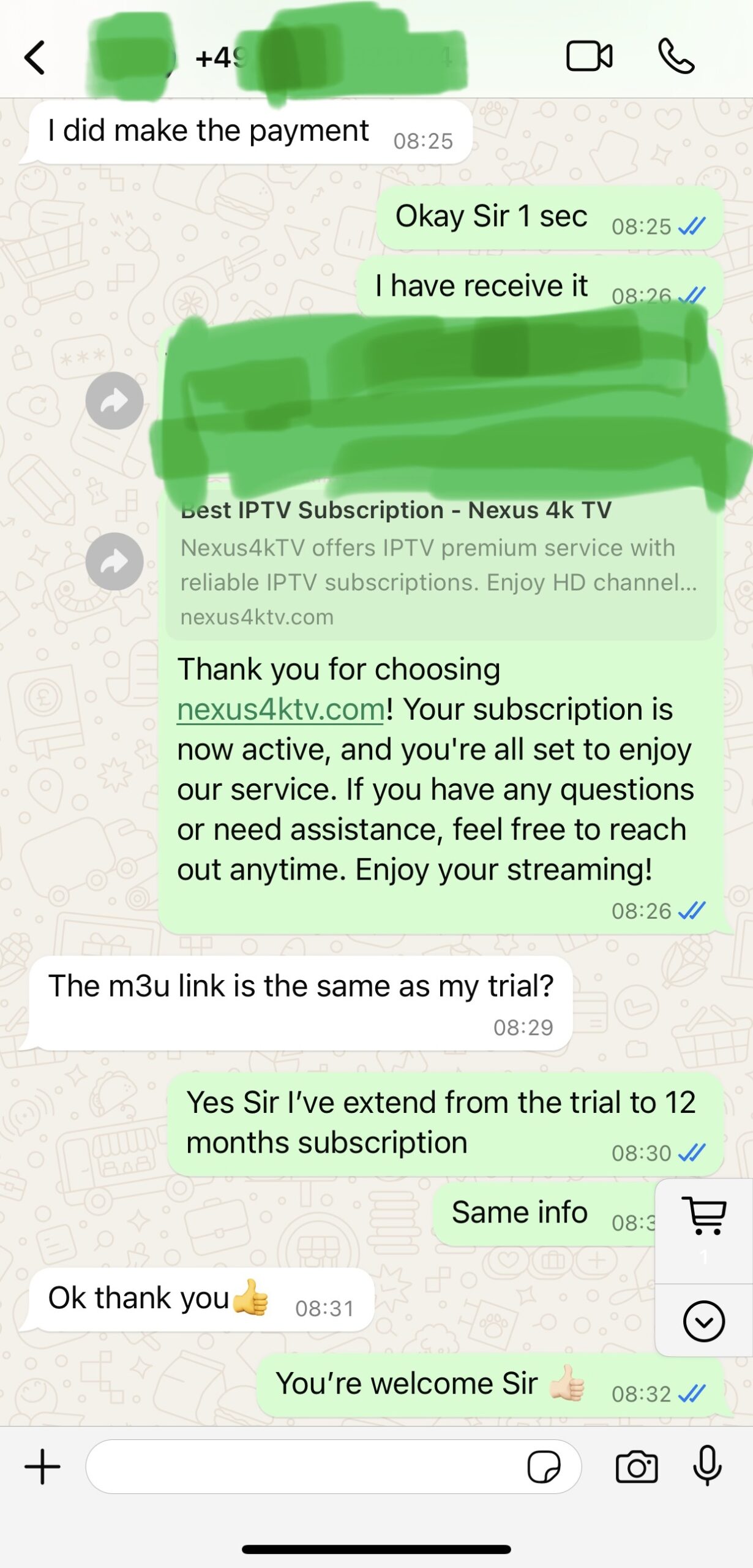Open the underlined nexus4ktv.com link
Viewport: 753px width, 1568px height.
click(x=280, y=709)
